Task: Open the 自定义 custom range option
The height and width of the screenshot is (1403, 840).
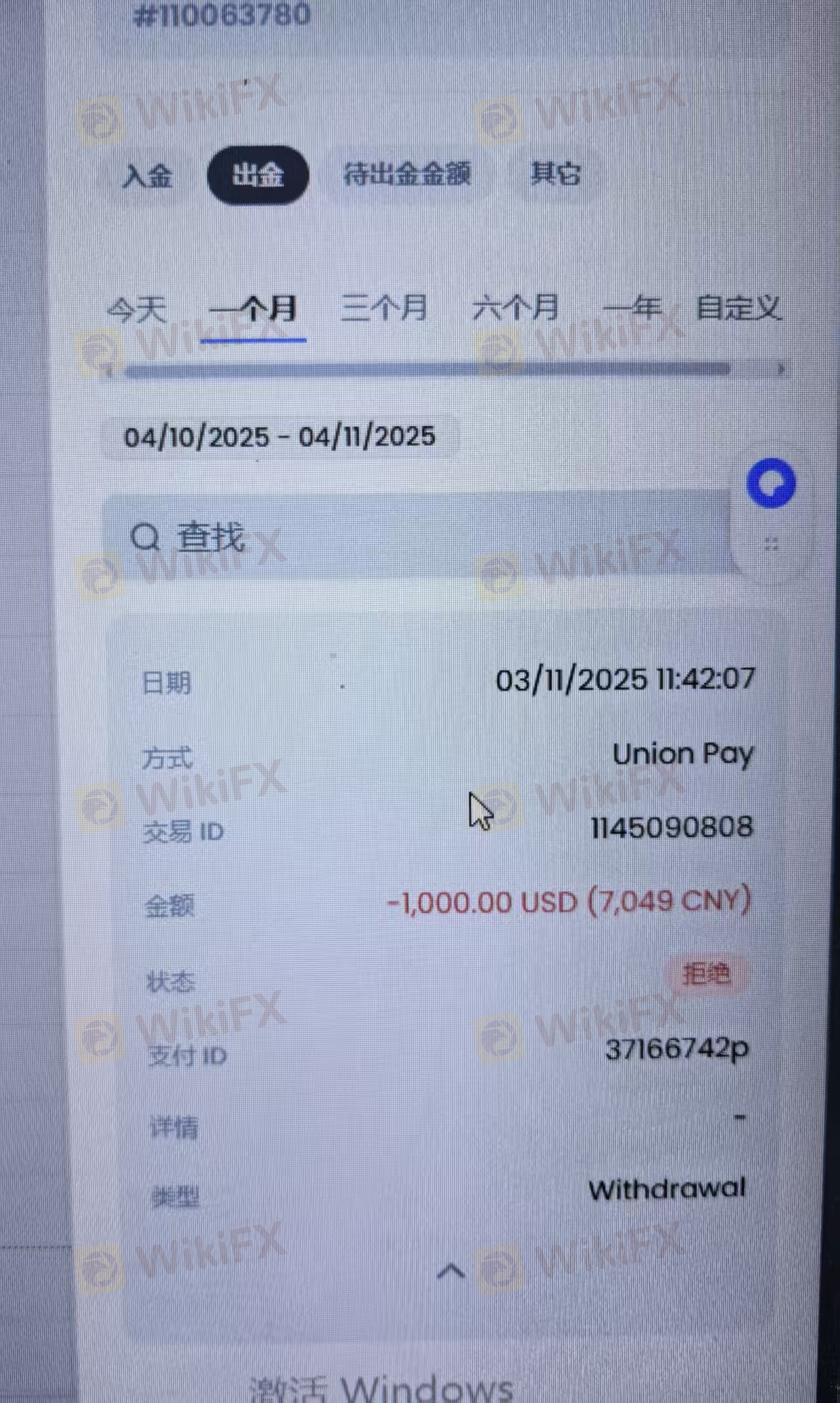Action: coord(738,308)
